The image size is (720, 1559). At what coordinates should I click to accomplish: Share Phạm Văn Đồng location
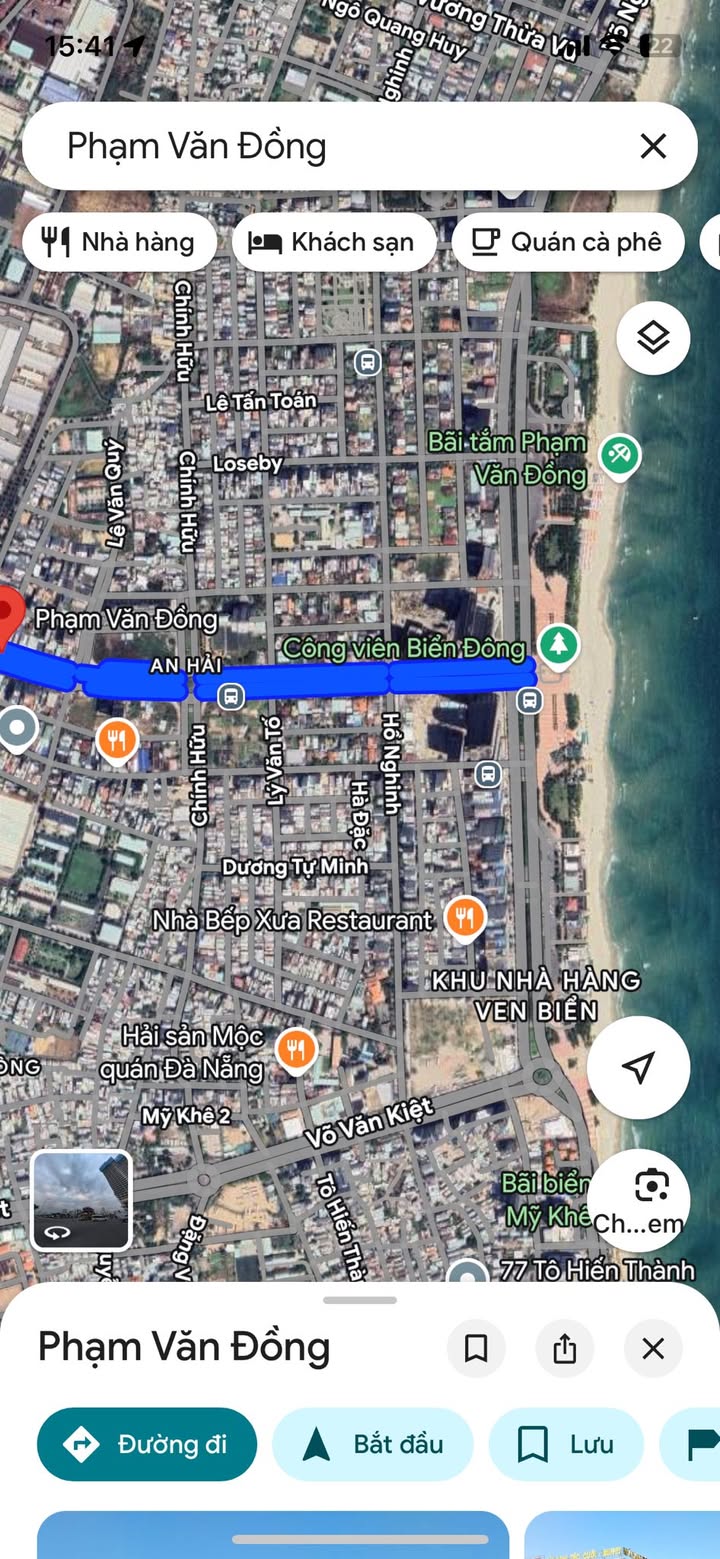click(565, 1349)
